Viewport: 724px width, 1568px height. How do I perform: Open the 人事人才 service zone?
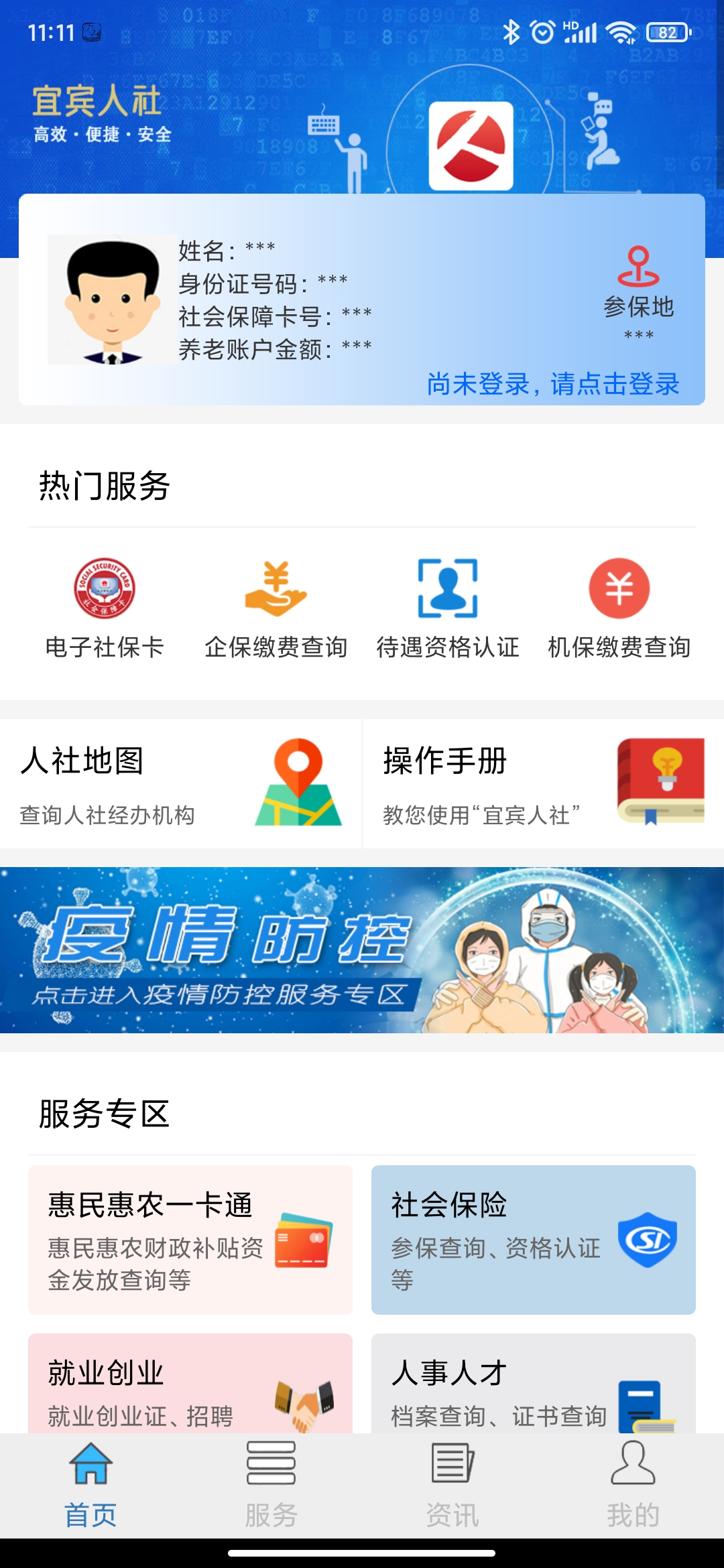(x=534, y=1384)
